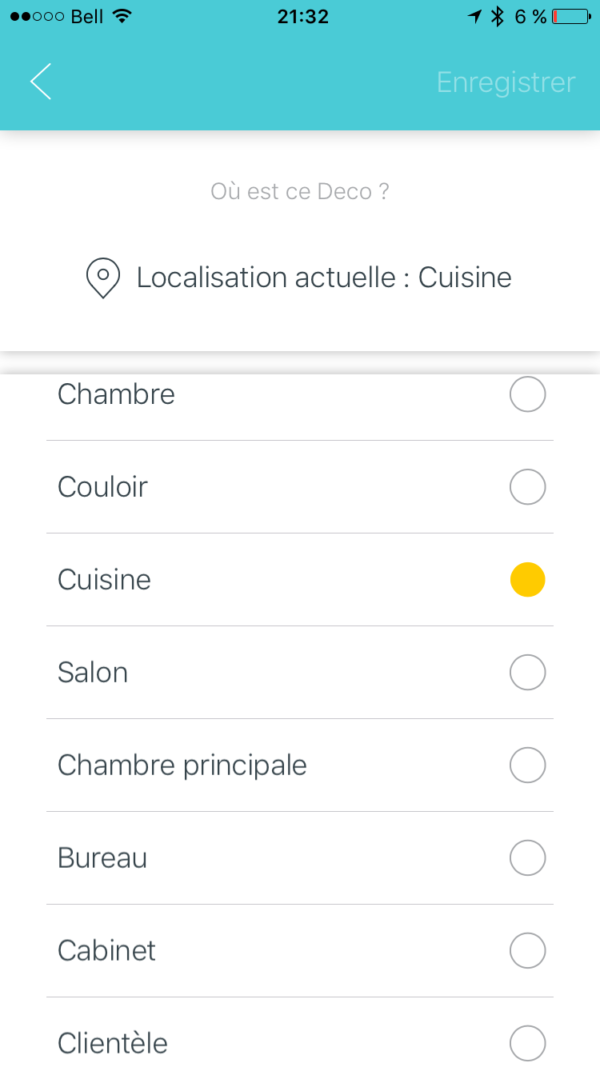Select the Cuisine radio button

pos(527,580)
